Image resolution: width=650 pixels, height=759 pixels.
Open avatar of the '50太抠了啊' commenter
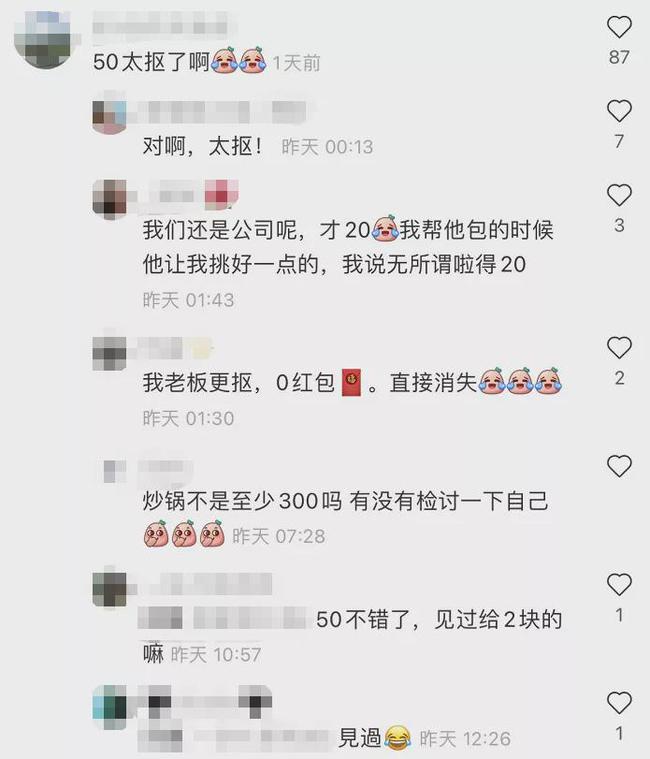(43, 39)
